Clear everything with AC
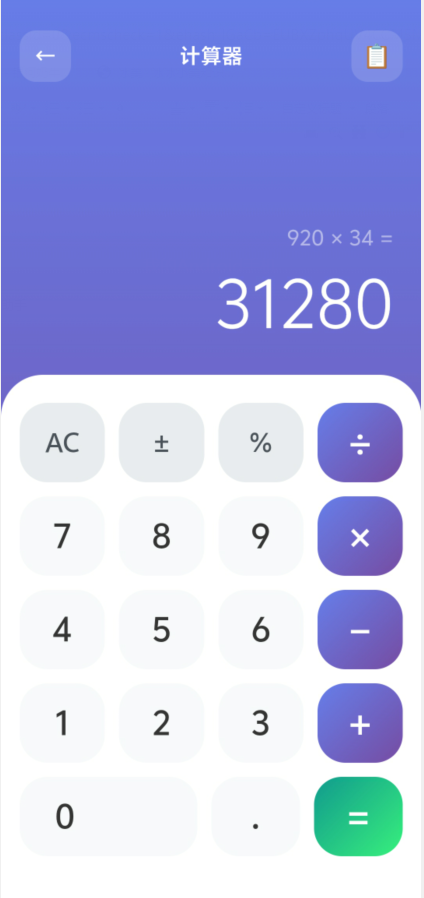This screenshot has height=898, width=424. coord(62,443)
